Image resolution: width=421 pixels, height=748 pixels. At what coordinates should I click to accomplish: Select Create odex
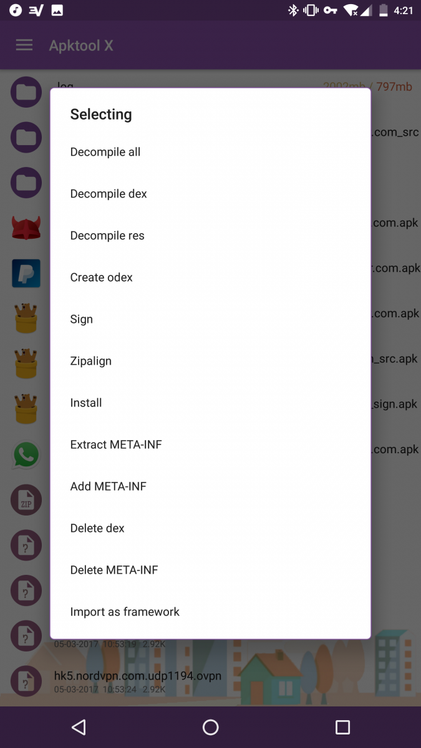click(x=210, y=277)
